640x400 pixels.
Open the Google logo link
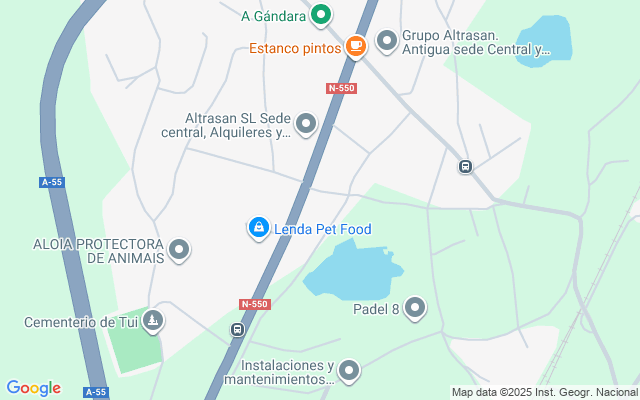[x=33, y=388]
